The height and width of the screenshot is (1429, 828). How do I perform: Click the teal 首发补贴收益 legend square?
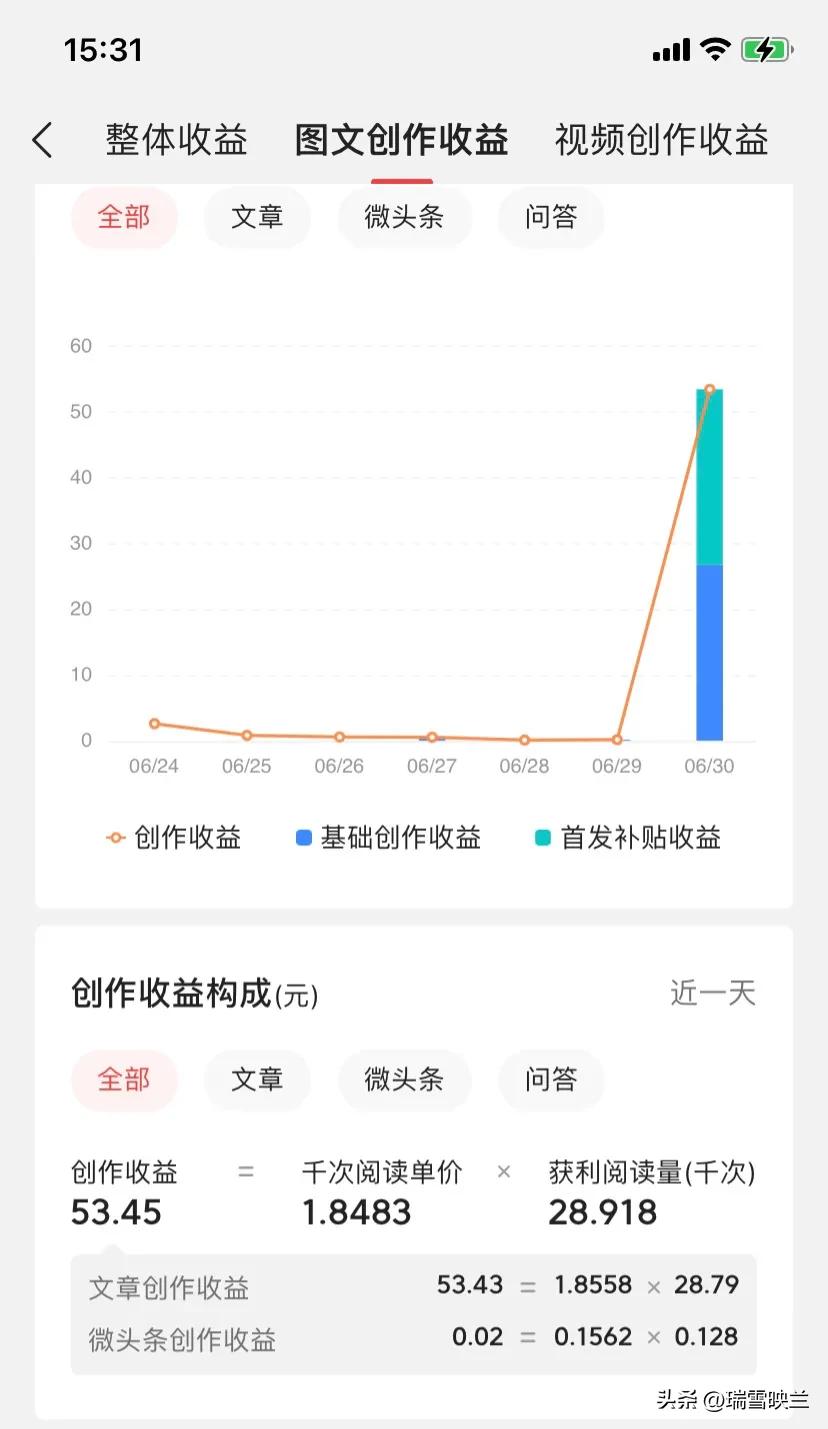541,837
